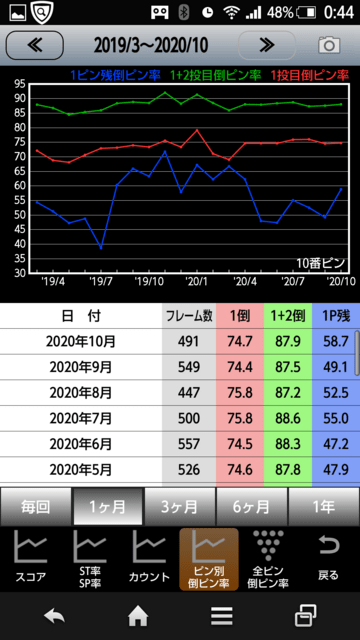Select the 1年 interval
Screen dimensions: 360x640
tap(324, 507)
